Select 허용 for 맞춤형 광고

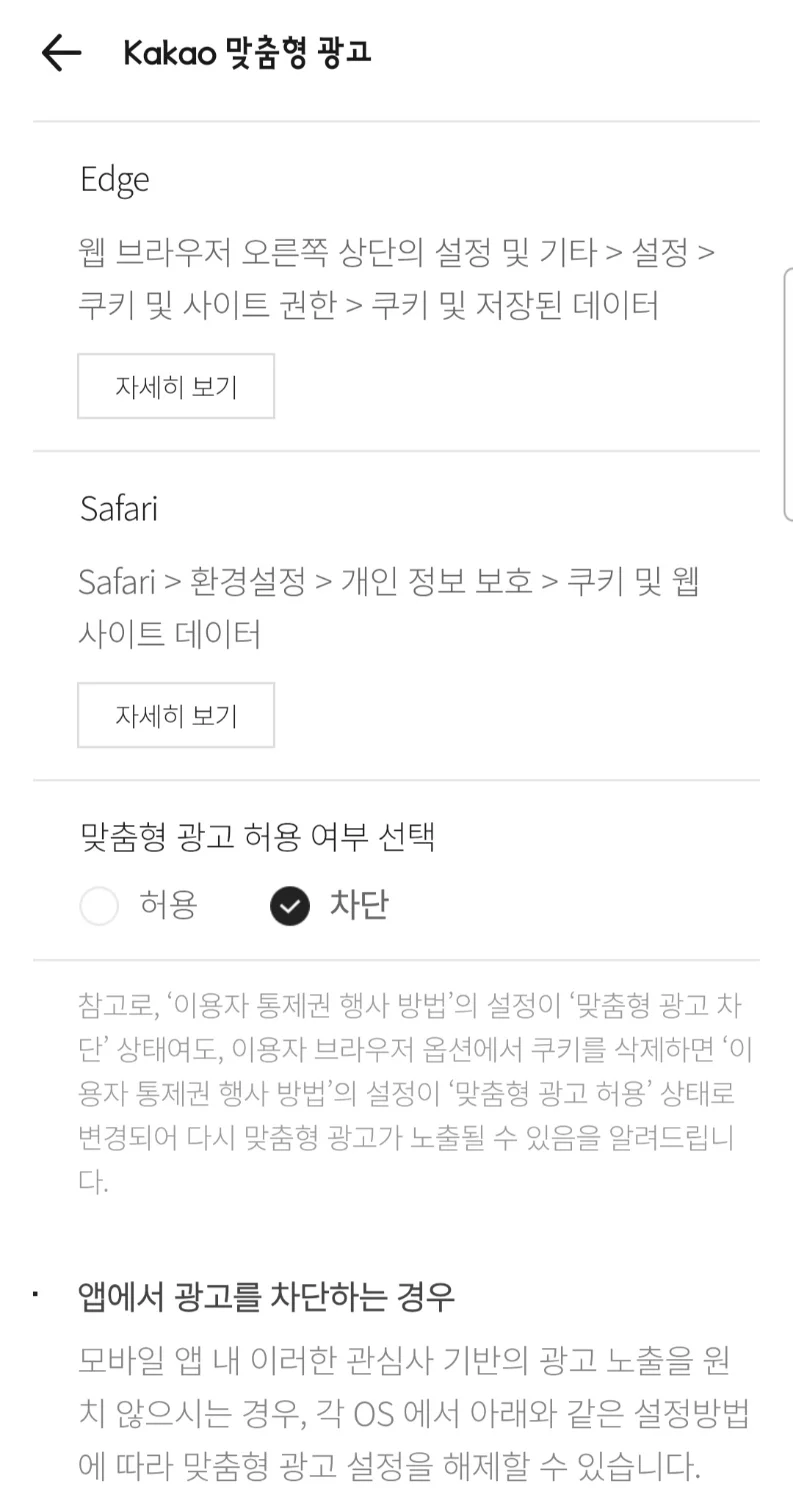pyautogui.click(x=100, y=906)
